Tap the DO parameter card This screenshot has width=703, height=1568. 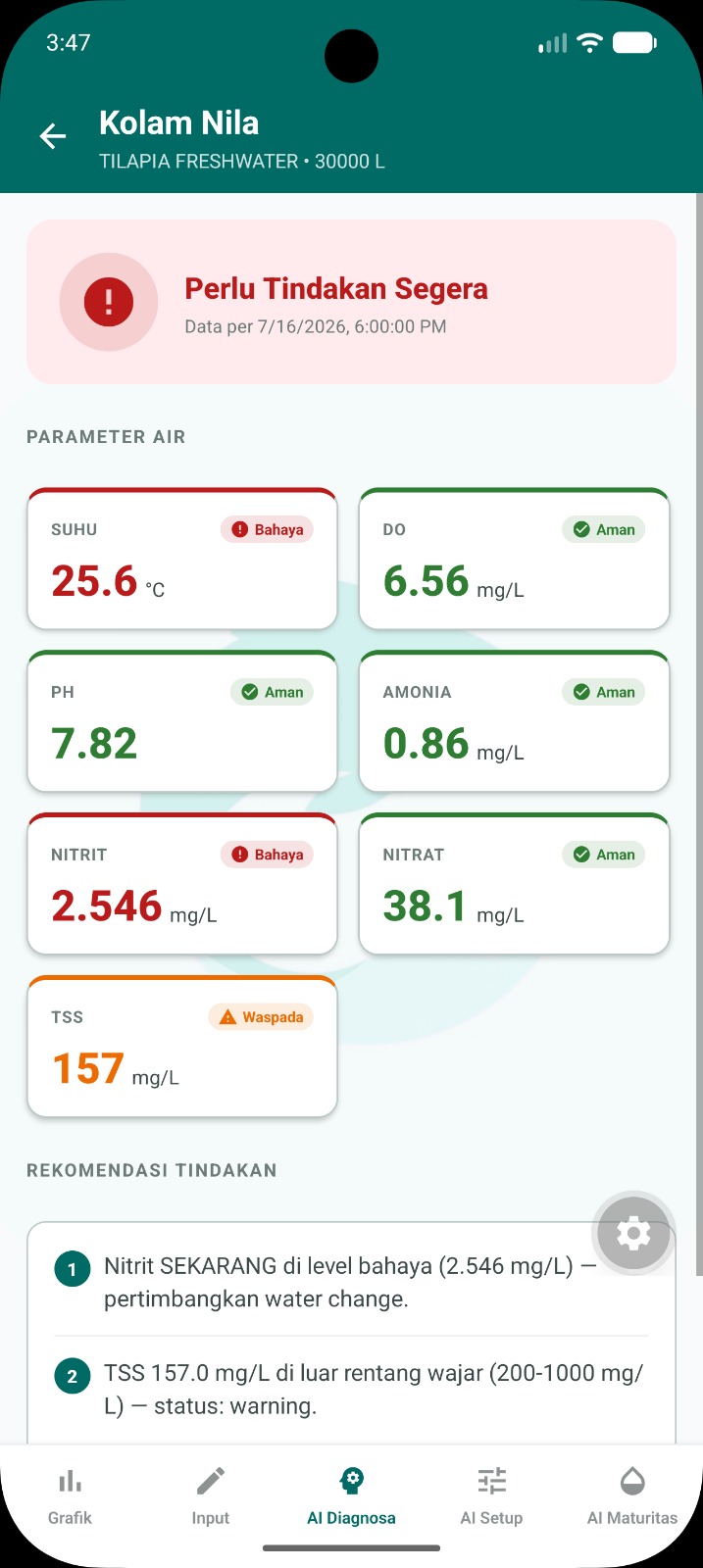coord(515,559)
